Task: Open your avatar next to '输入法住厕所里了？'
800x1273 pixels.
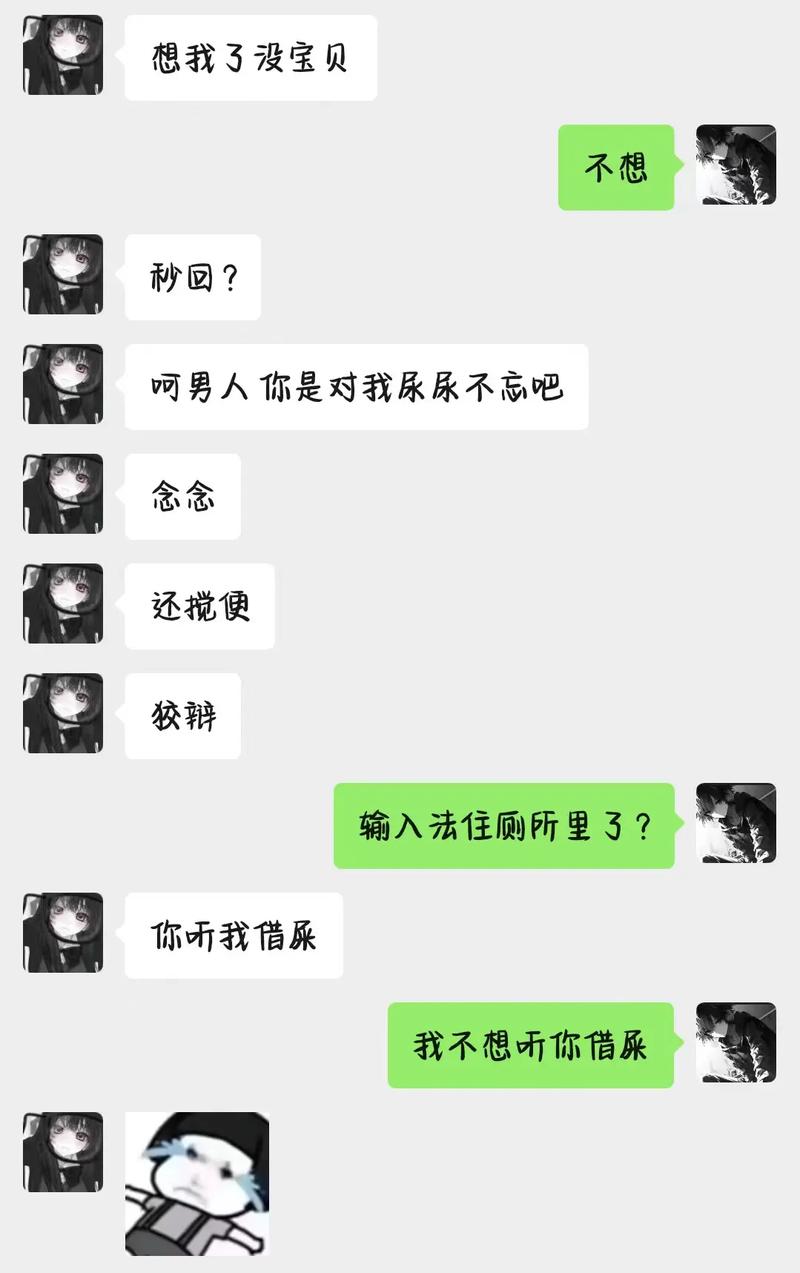Action: pyautogui.click(x=735, y=824)
